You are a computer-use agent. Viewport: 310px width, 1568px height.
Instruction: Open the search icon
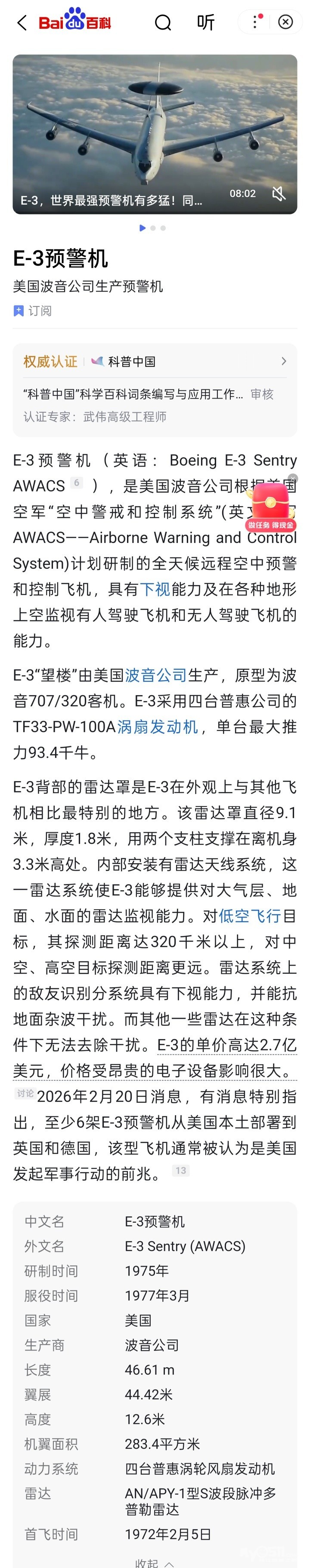coord(163,23)
